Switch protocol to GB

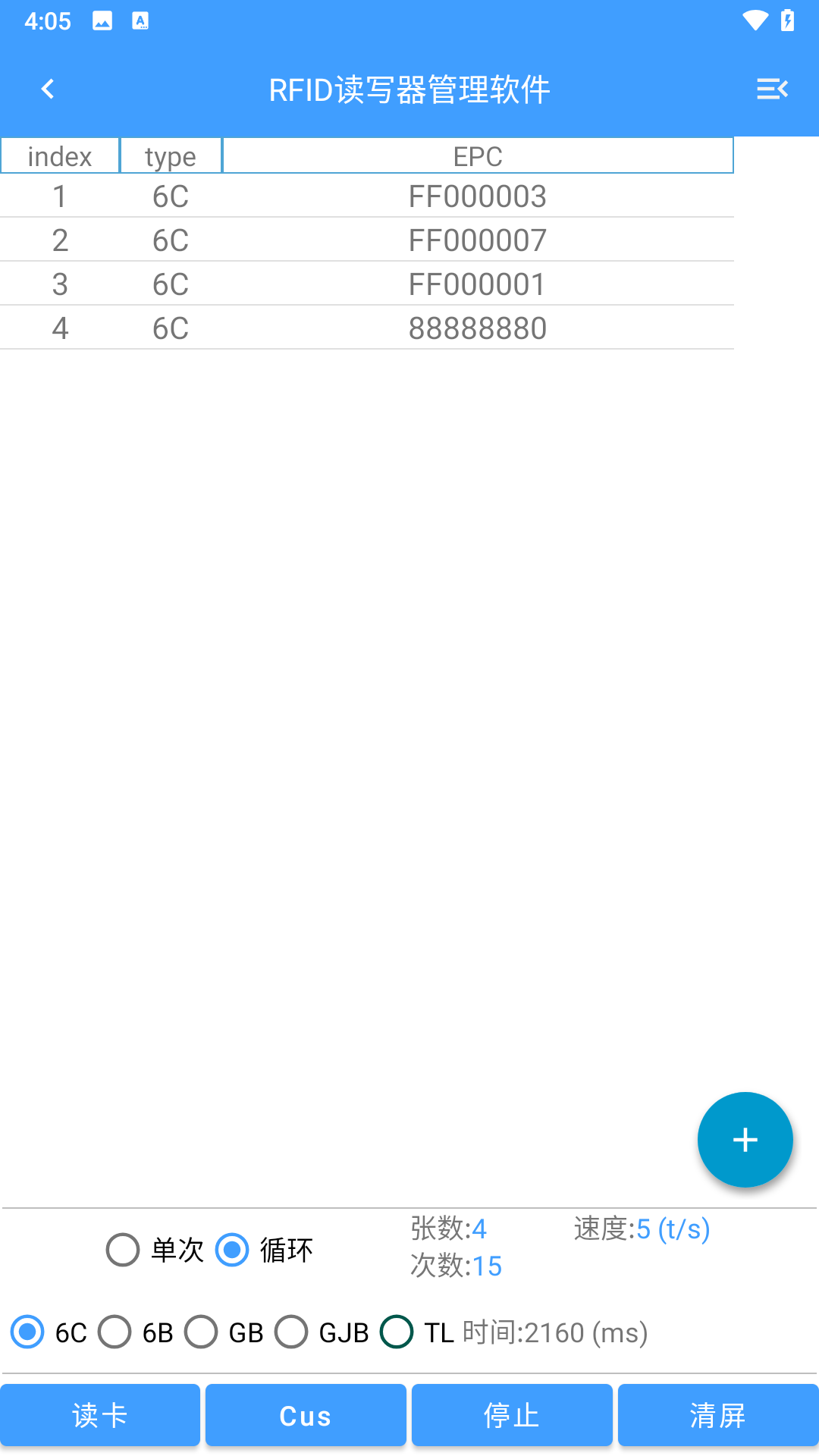pos(201,1332)
